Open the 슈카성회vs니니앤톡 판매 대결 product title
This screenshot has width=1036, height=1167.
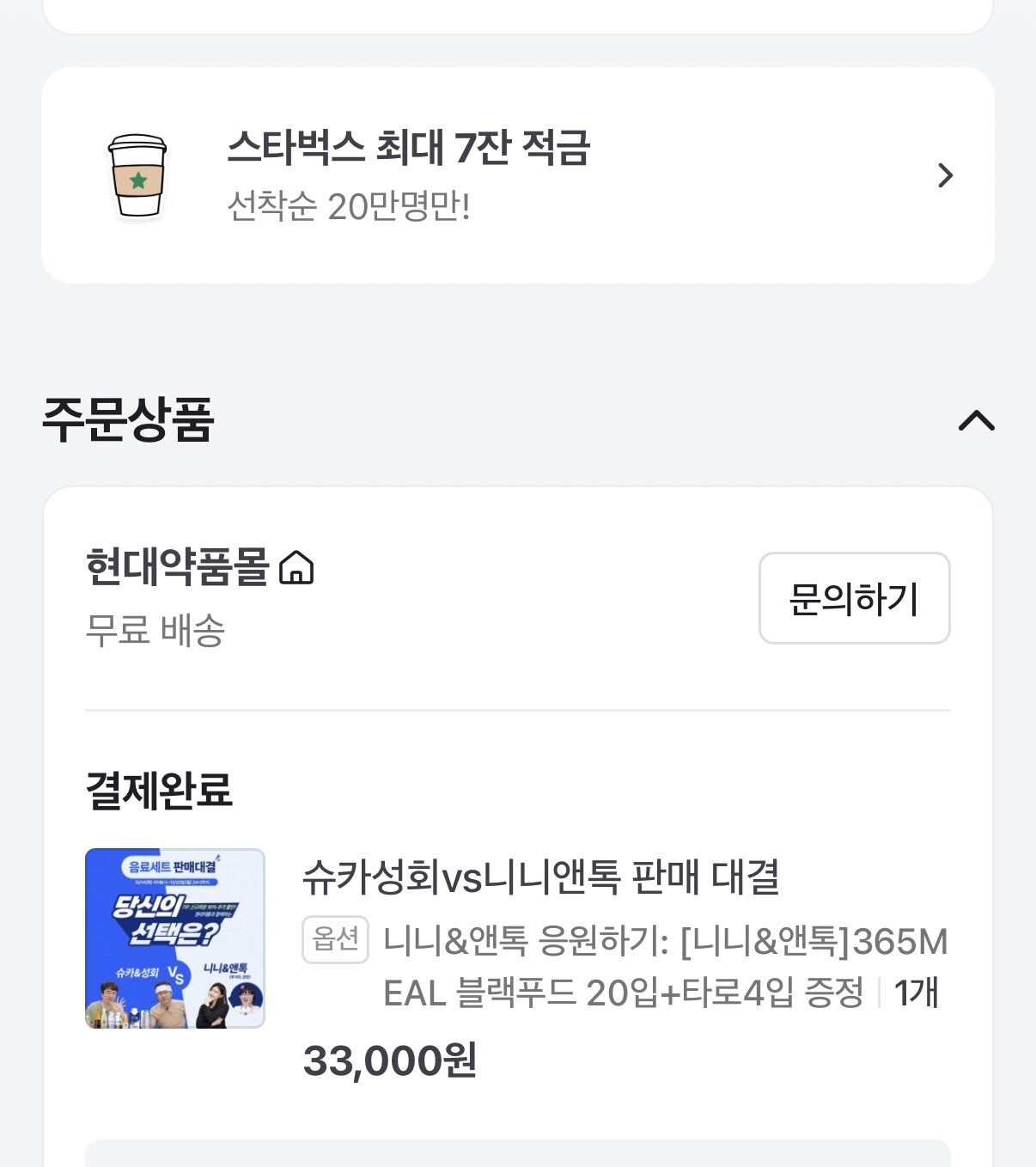[541, 877]
